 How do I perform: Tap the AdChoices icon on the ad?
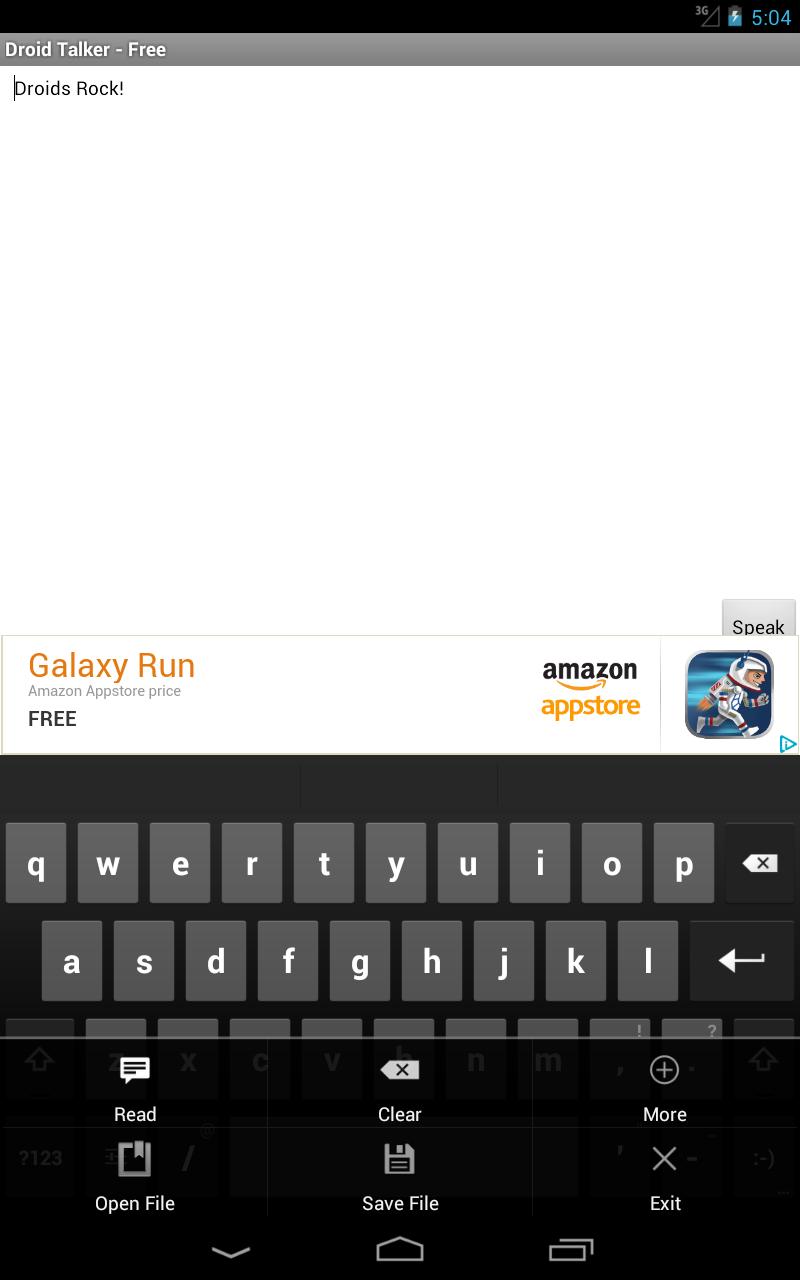click(787, 743)
